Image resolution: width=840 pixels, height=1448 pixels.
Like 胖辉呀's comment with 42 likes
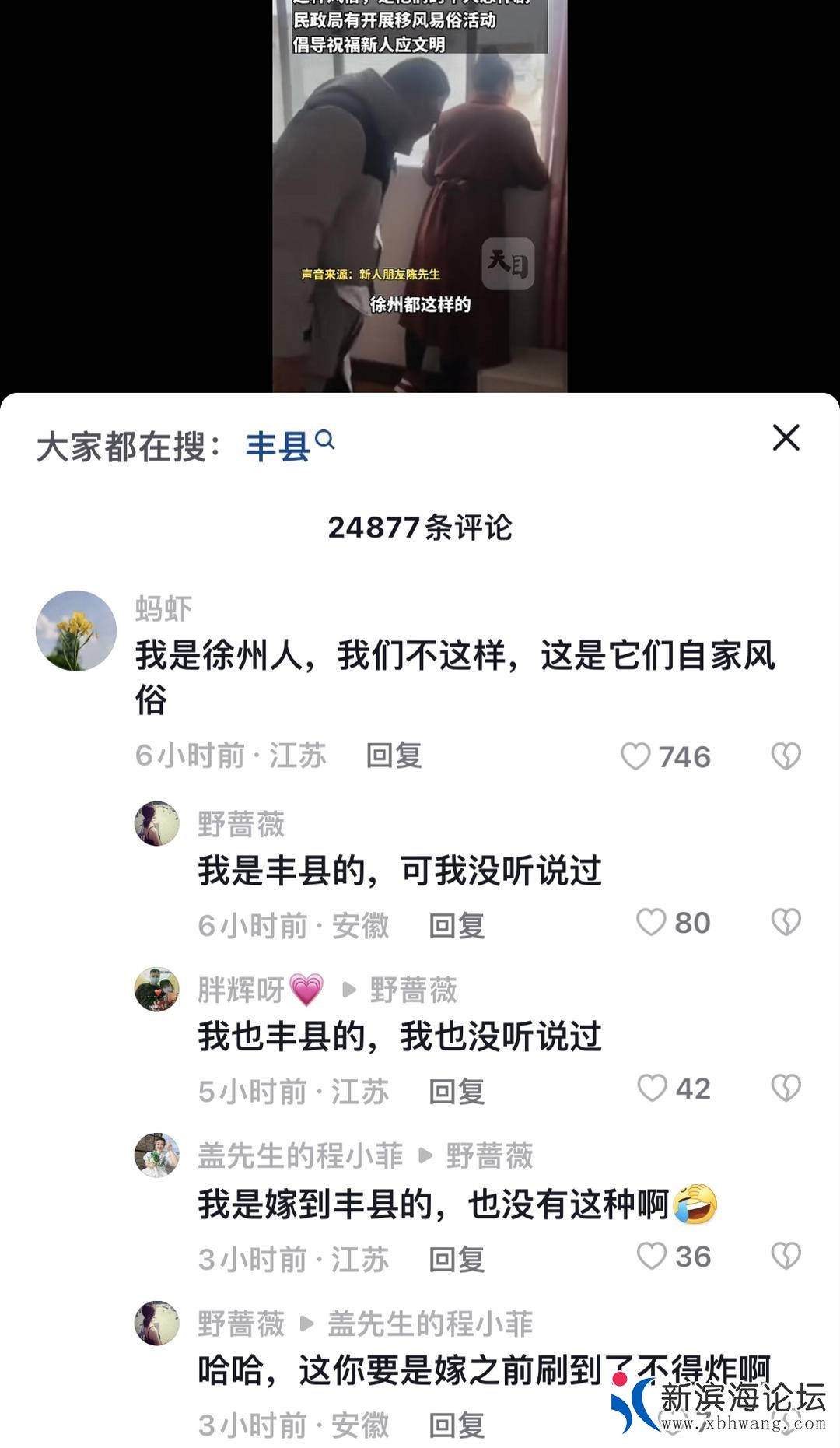pos(652,1089)
